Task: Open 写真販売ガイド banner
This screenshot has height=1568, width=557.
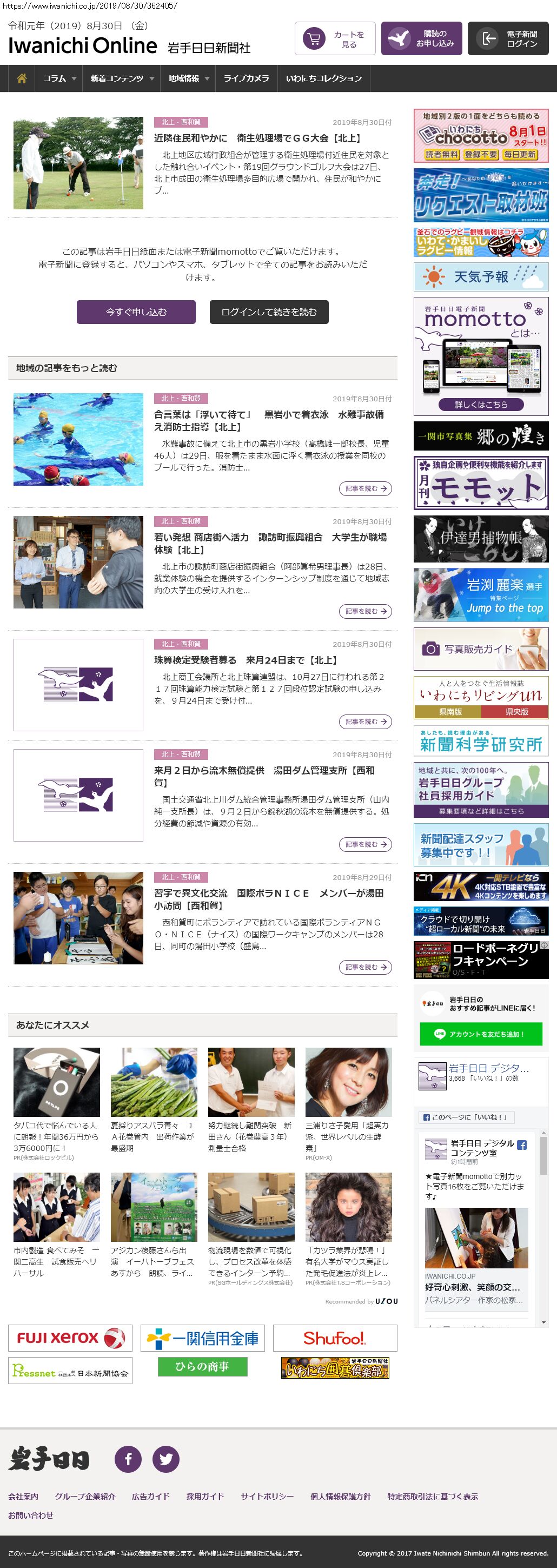Action: pos(480,649)
